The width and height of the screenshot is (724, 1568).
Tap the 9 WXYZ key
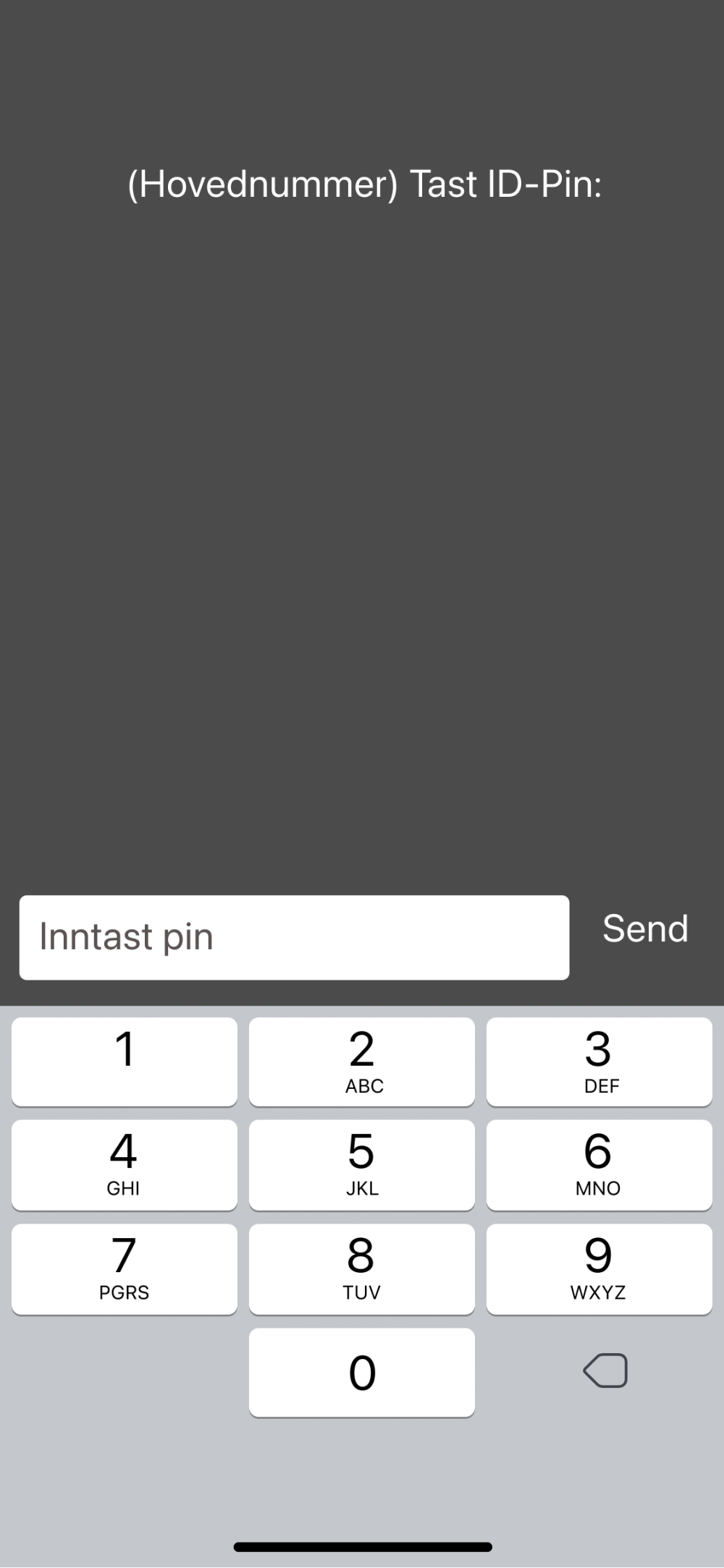pos(599,1269)
